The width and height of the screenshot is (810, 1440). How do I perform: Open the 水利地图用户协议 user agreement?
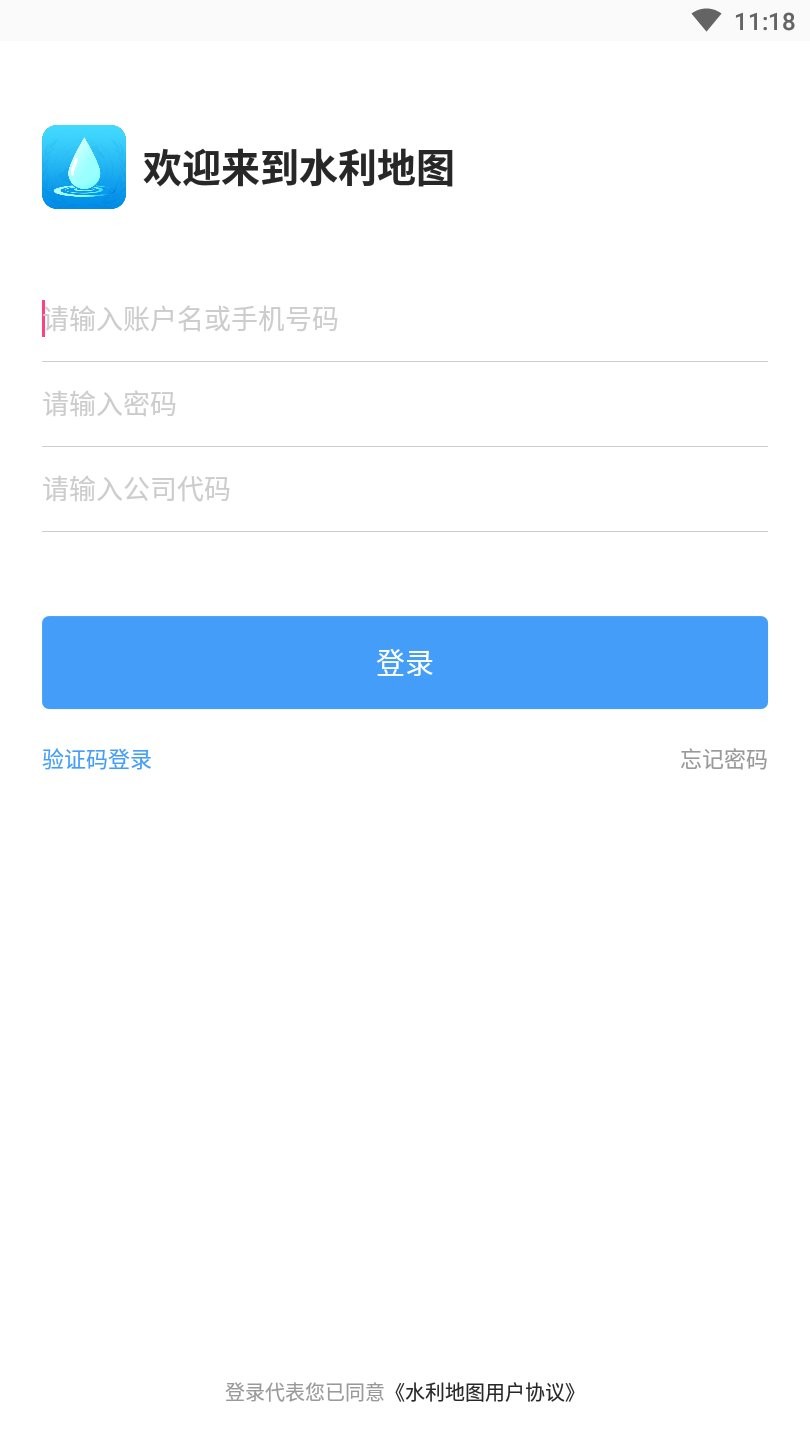[x=485, y=1392]
